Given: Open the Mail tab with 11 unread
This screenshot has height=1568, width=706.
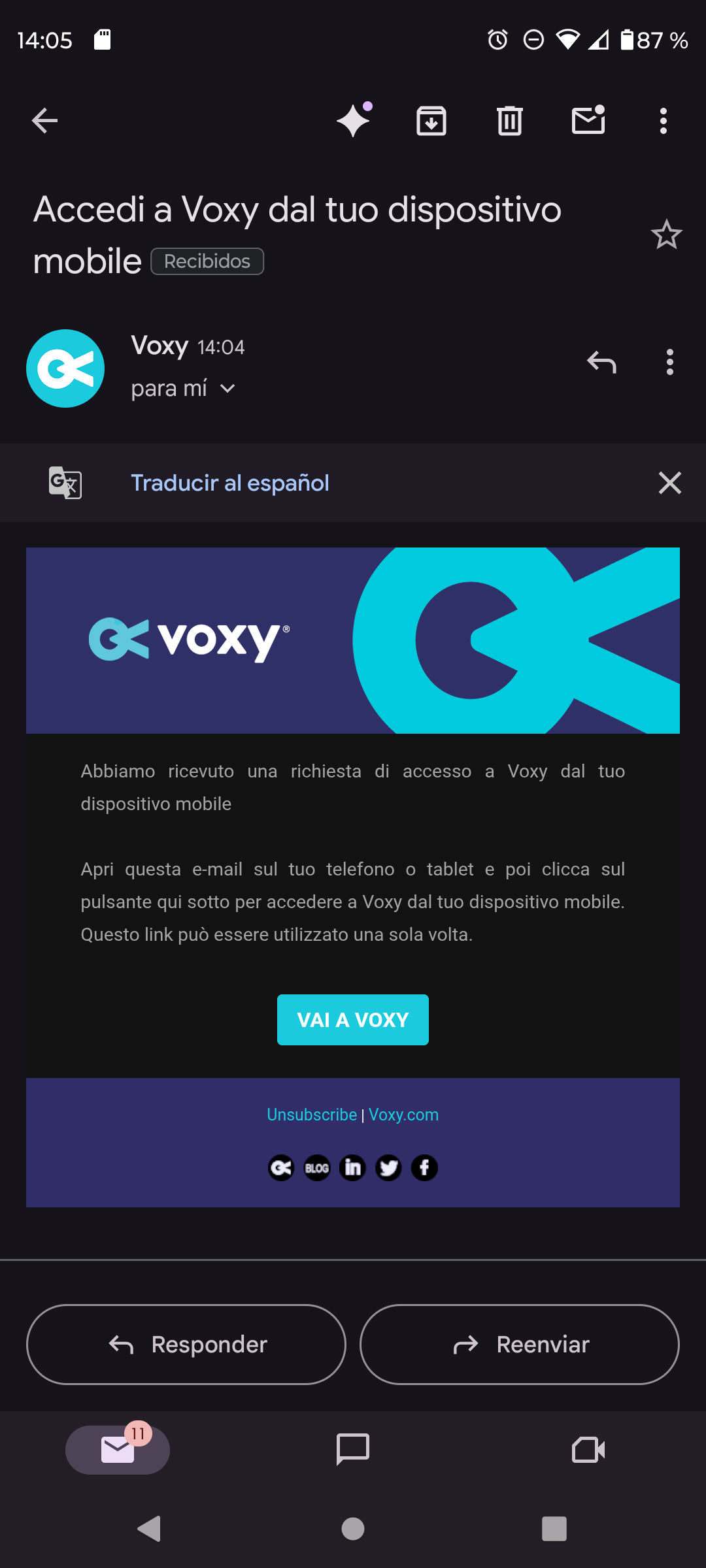Looking at the screenshot, I should tap(116, 1450).
